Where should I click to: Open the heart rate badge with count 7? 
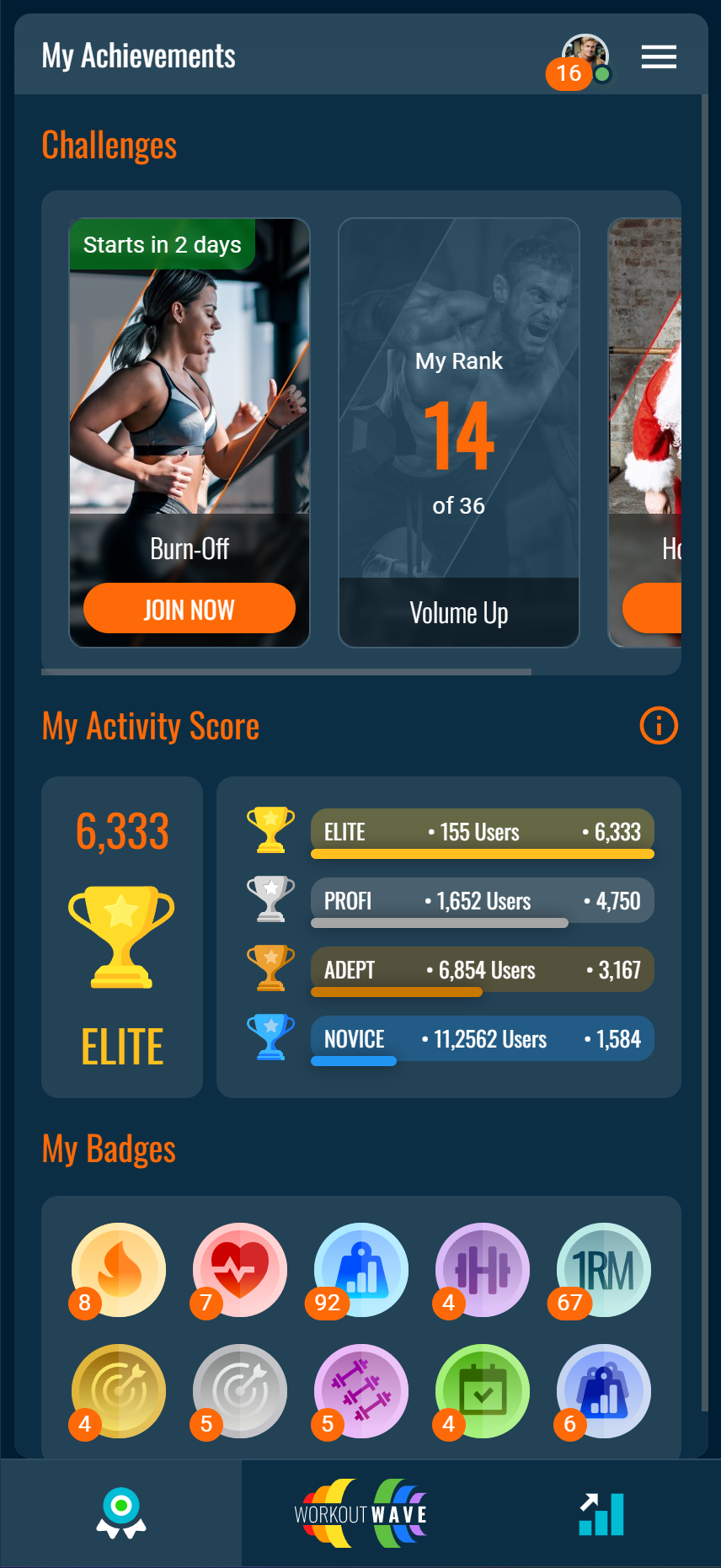tap(240, 1269)
